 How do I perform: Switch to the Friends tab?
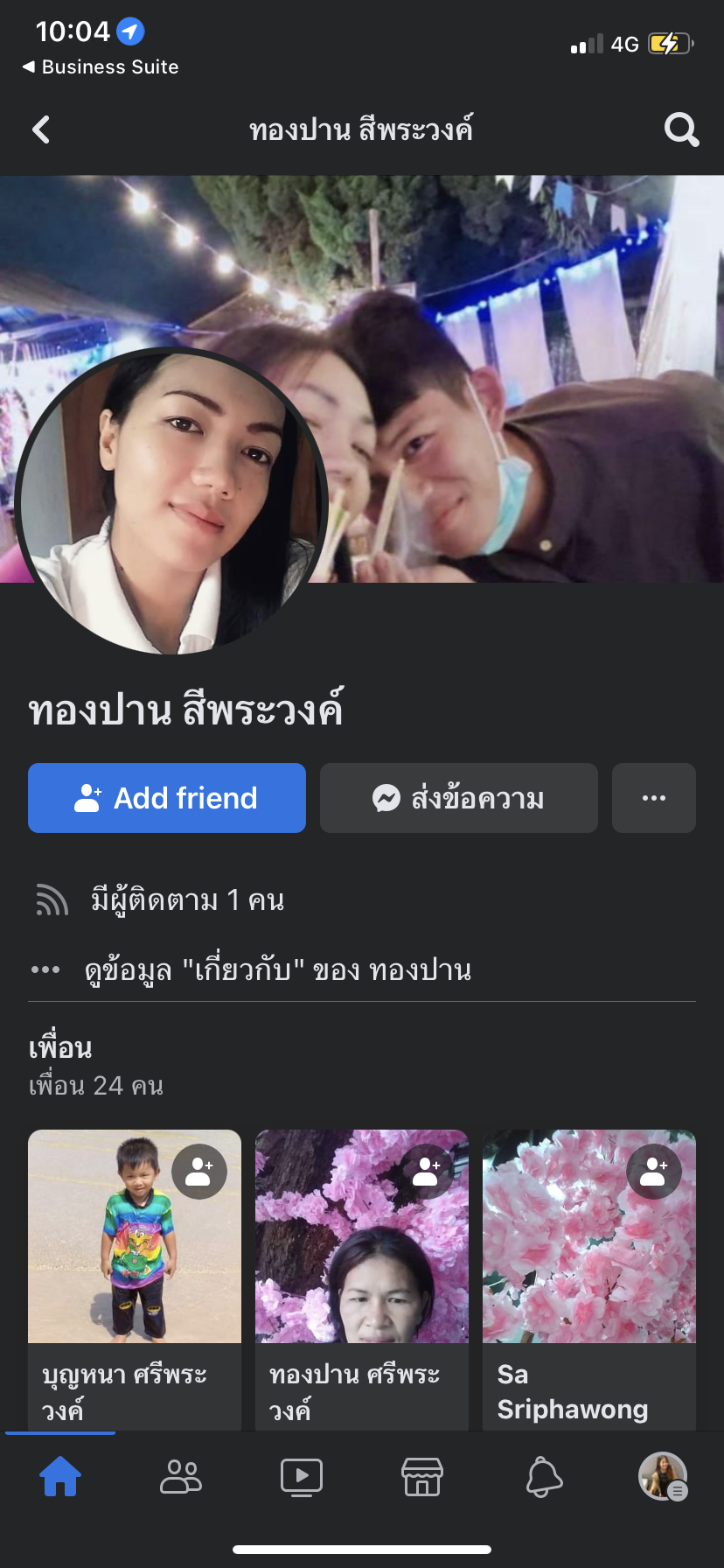click(181, 1477)
